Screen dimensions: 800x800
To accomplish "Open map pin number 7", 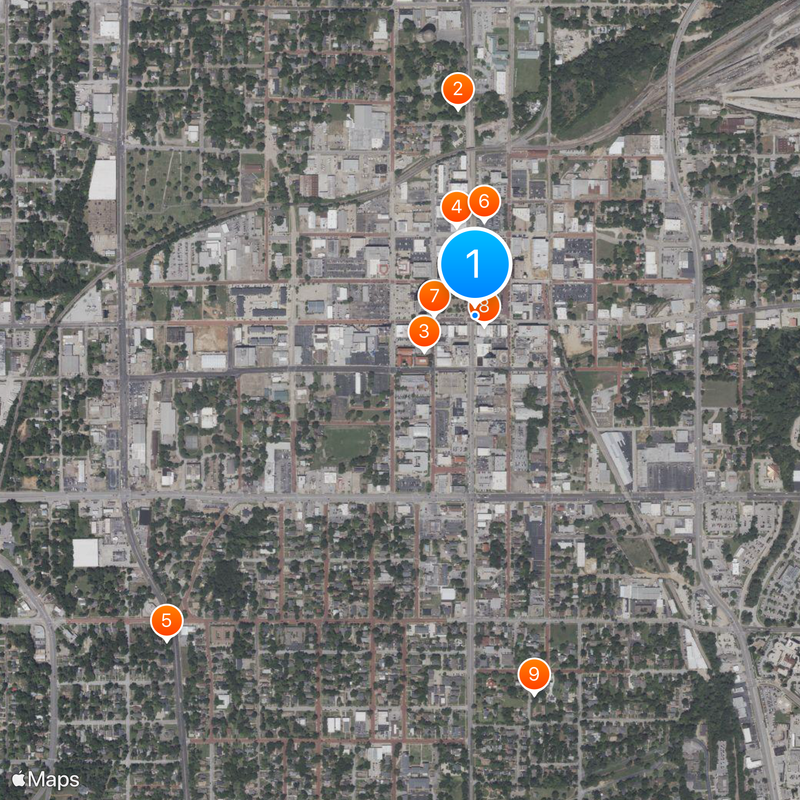I will [x=432, y=297].
